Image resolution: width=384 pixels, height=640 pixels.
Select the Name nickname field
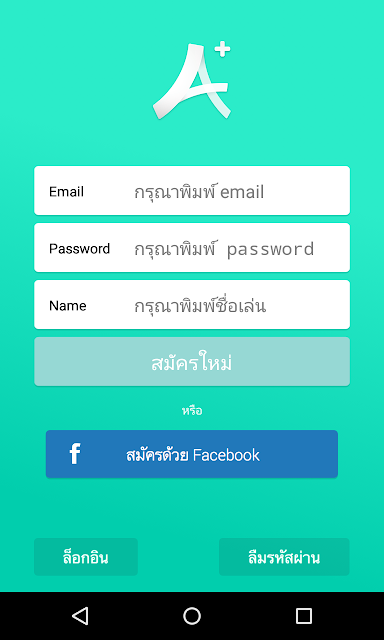(192, 305)
